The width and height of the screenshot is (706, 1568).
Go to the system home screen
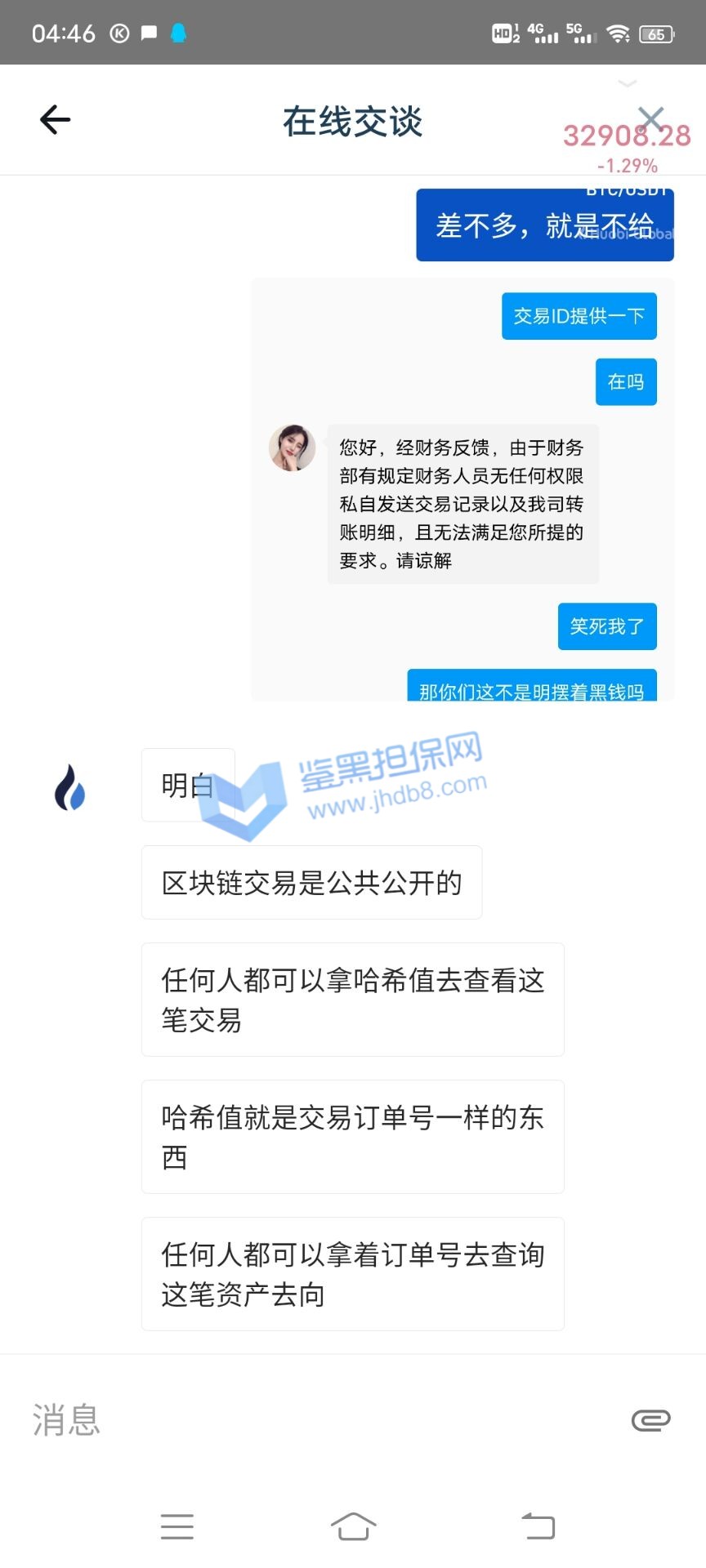(x=353, y=1526)
